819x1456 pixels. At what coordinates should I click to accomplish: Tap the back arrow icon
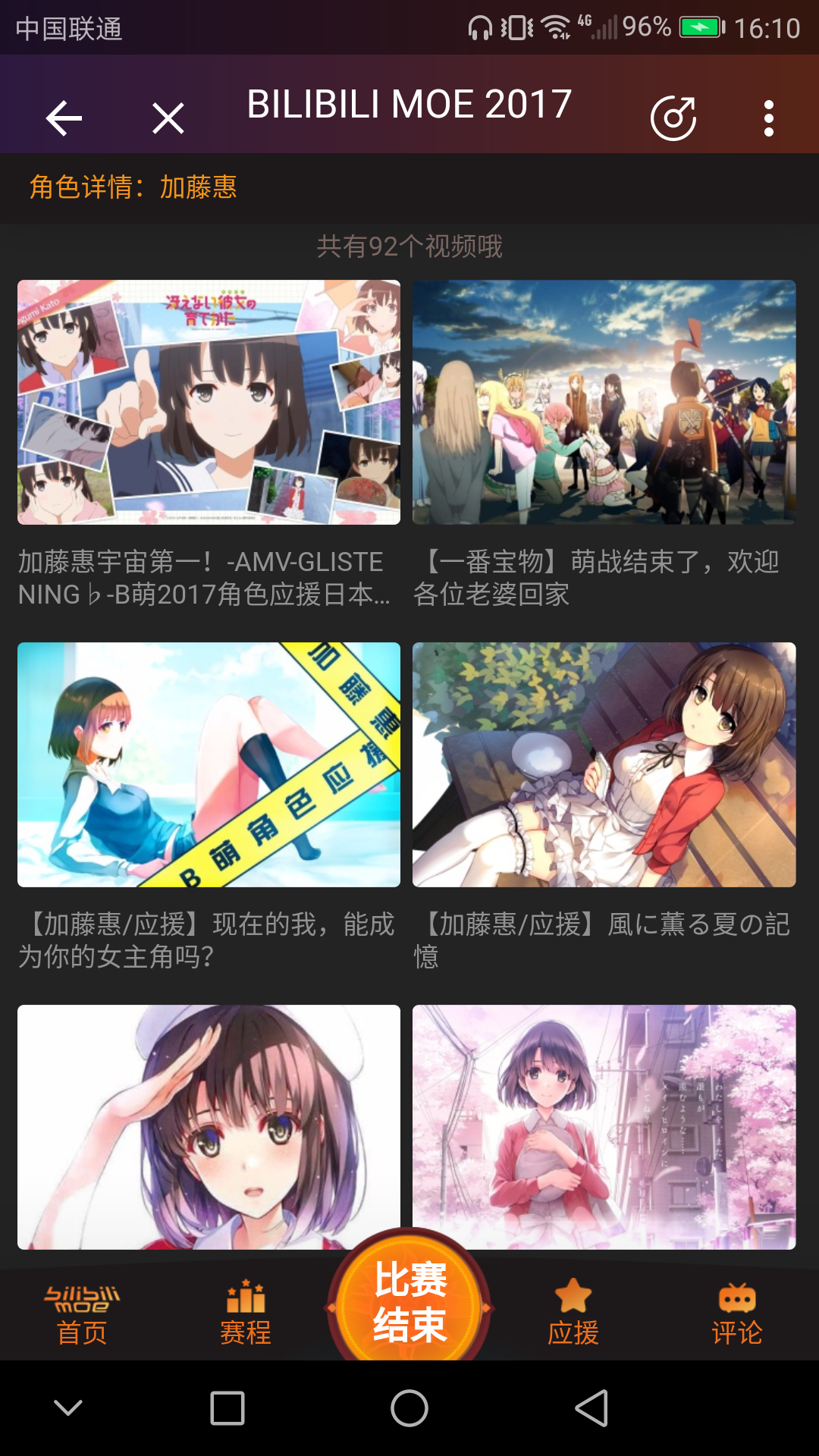64,118
